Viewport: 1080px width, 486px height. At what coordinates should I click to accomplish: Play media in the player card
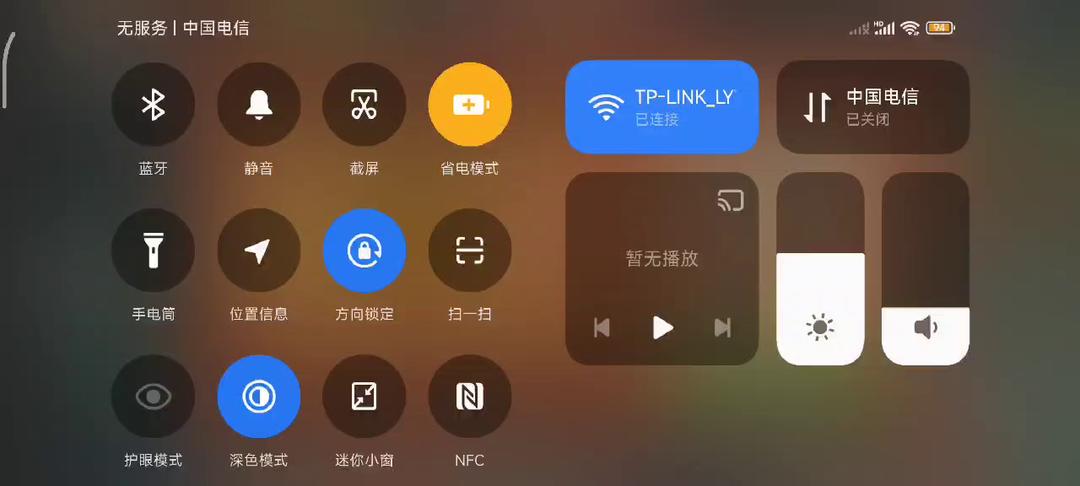pyautogui.click(x=662, y=327)
